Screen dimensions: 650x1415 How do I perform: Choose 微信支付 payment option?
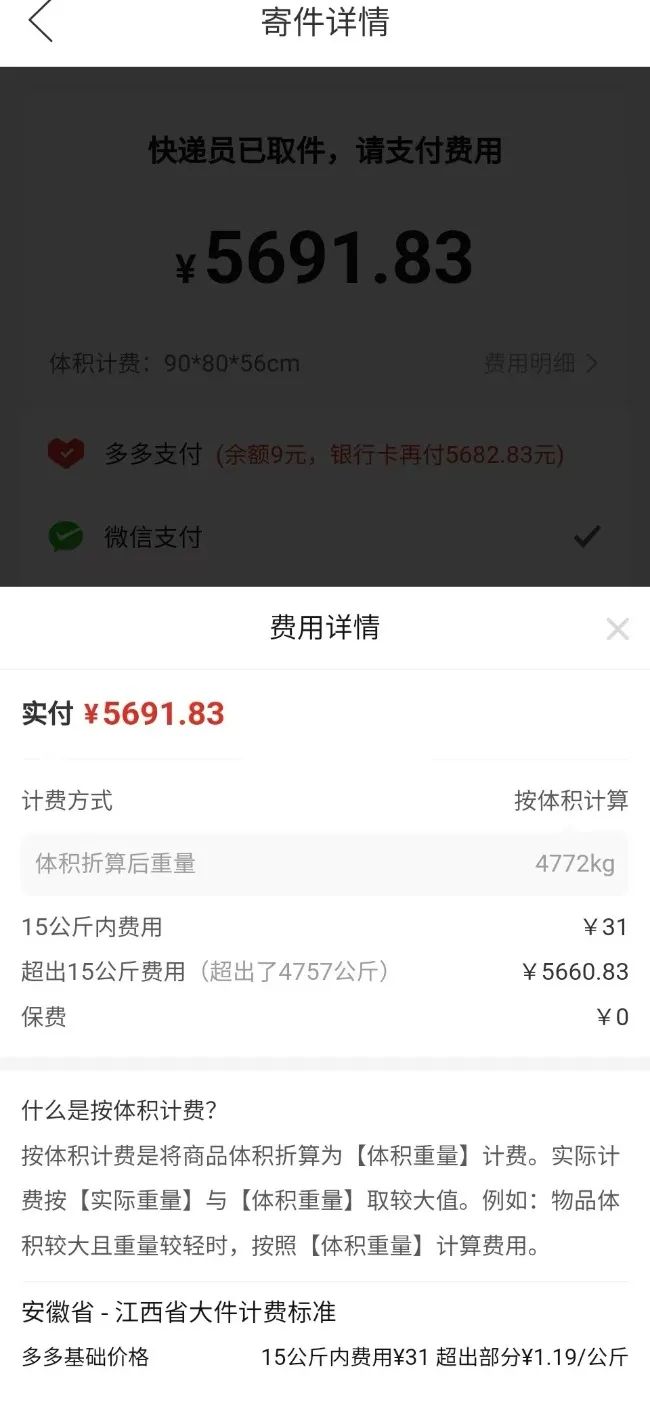pyautogui.click(x=325, y=537)
